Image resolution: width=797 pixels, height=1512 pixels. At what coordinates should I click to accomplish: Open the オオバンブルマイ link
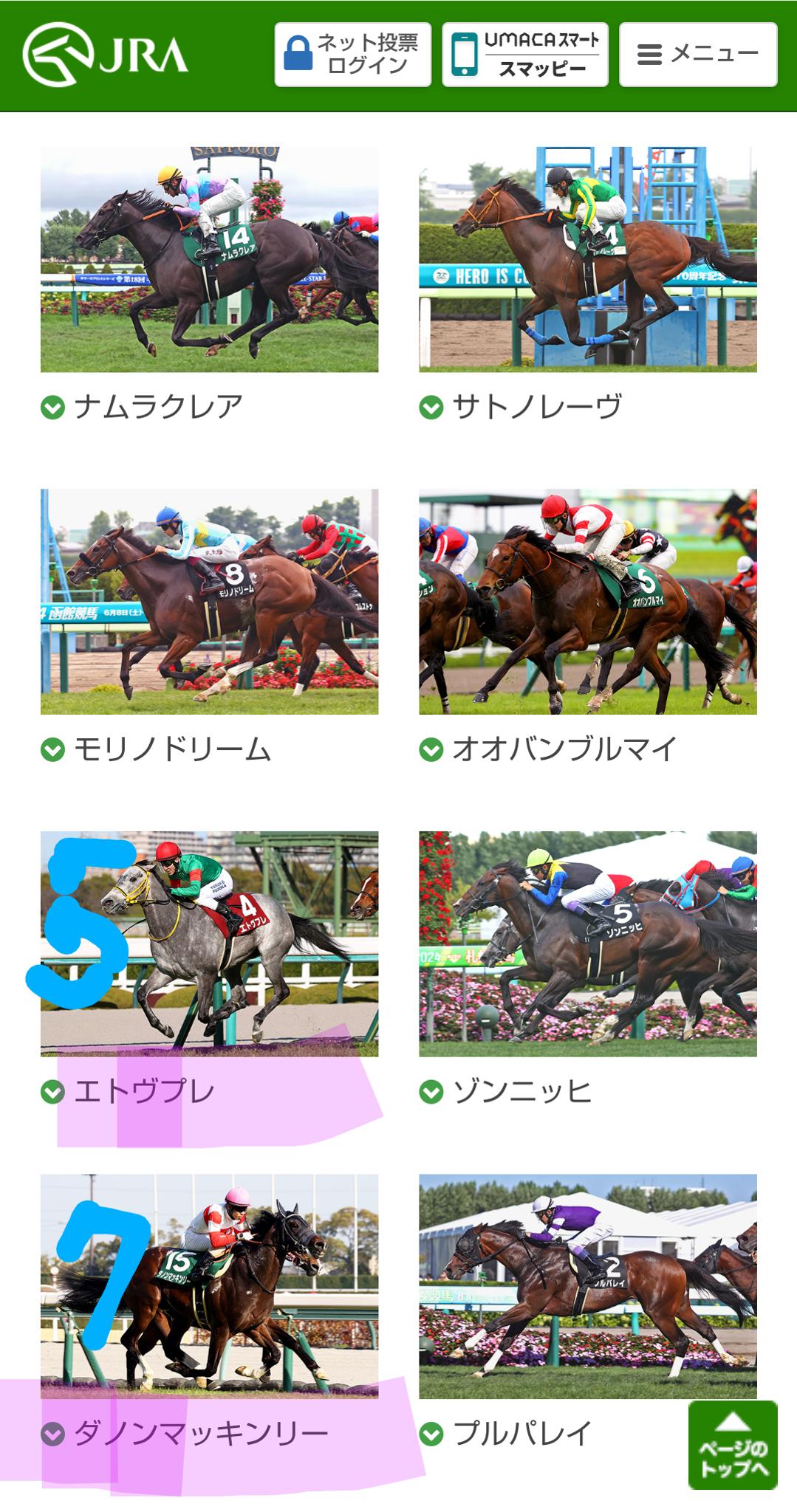(x=564, y=749)
